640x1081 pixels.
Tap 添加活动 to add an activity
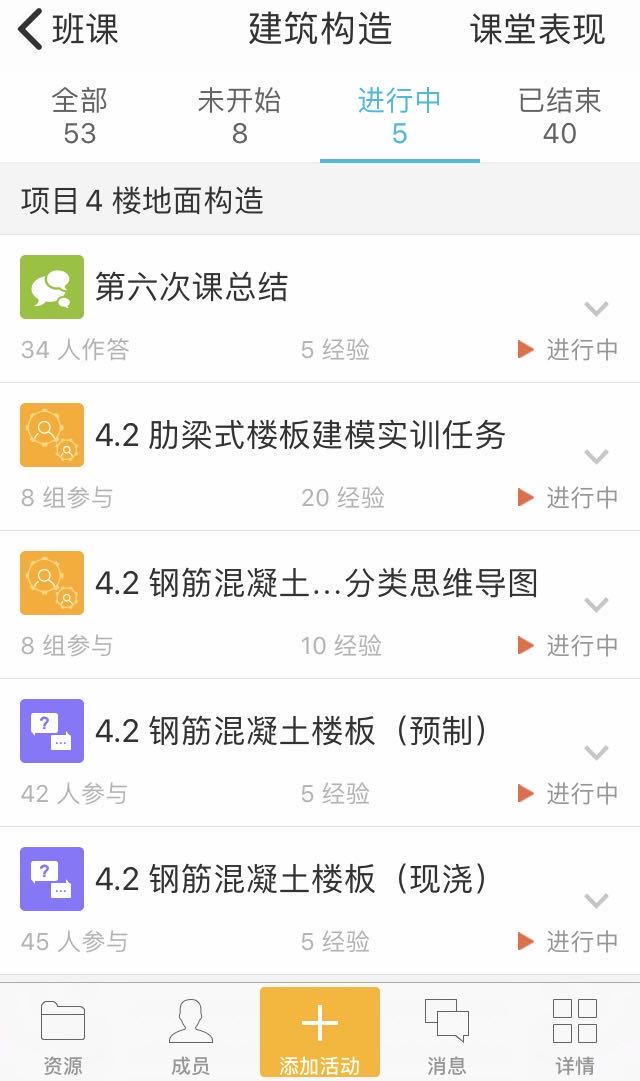pos(319,1032)
